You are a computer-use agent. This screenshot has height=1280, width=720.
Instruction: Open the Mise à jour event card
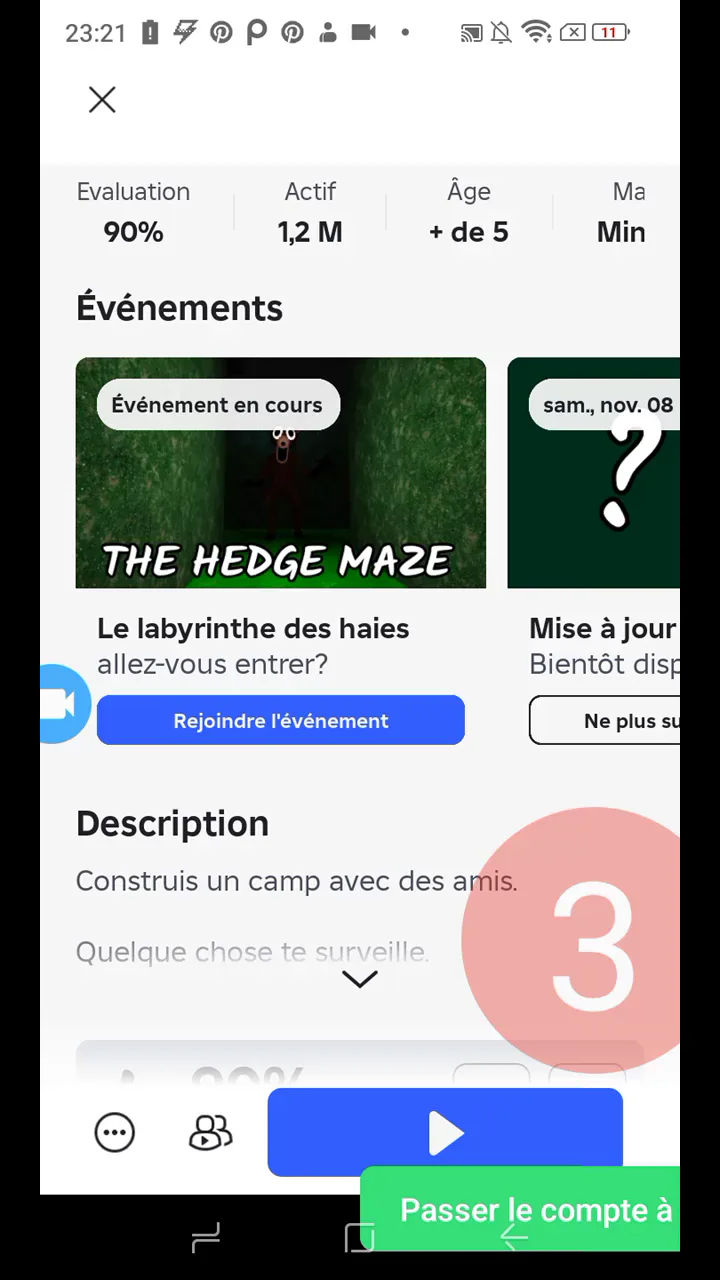pos(594,473)
